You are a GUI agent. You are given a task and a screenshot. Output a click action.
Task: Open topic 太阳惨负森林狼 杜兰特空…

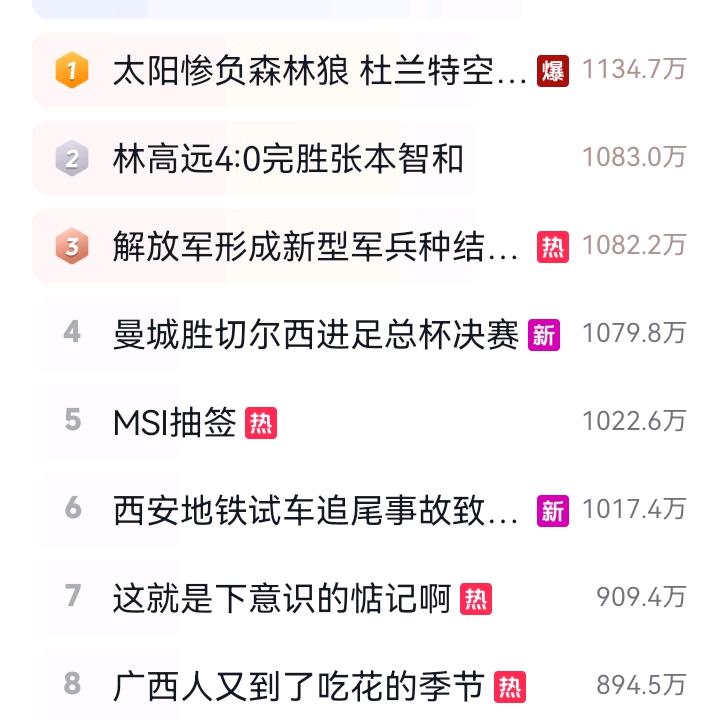click(x=320, y=70)
